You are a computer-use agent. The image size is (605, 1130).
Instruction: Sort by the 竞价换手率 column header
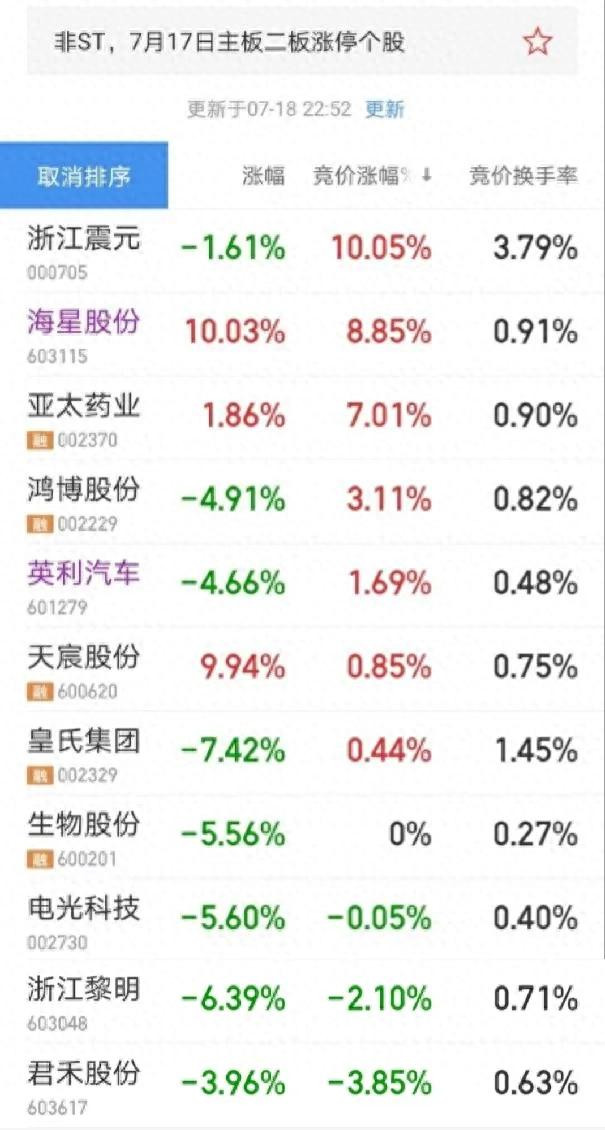(524, 176)
